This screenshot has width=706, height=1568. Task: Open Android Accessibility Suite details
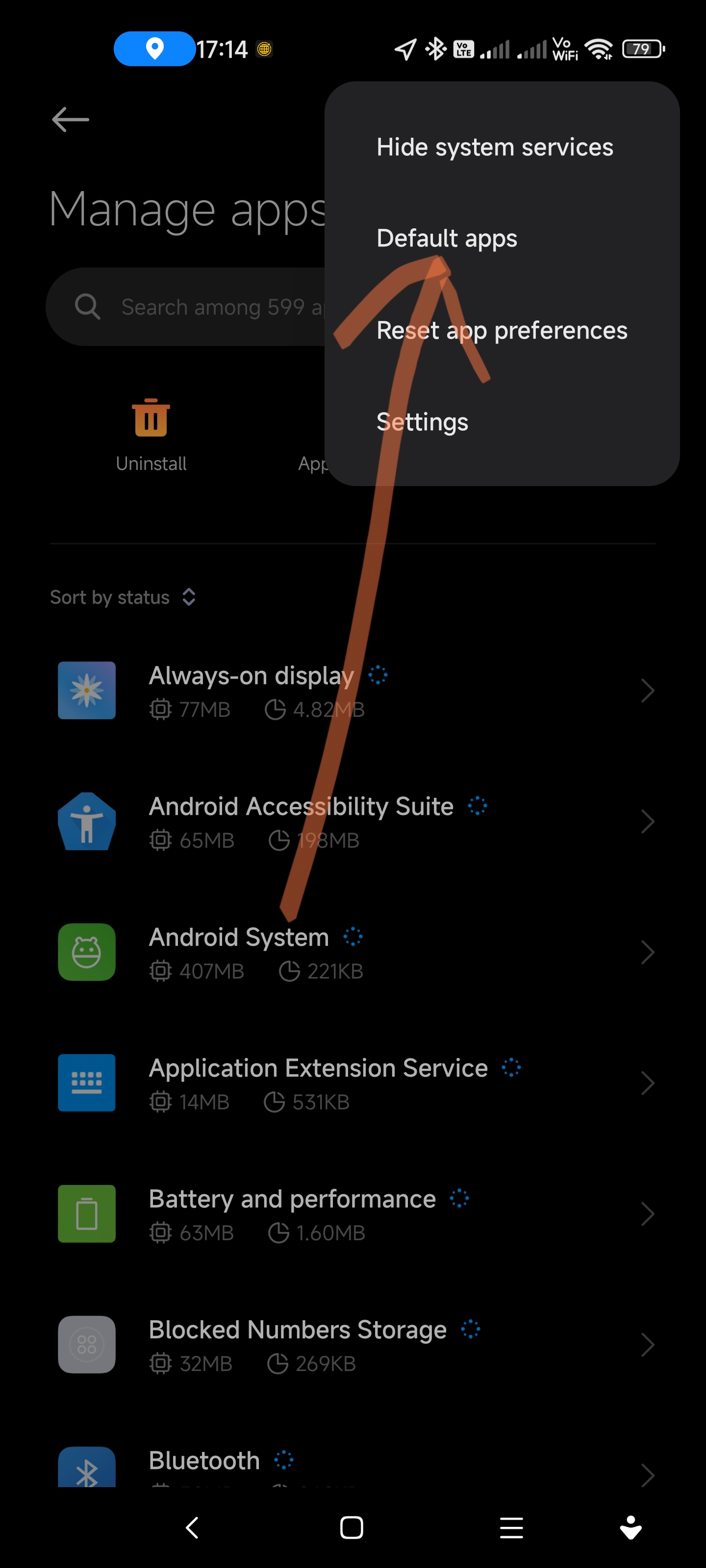pos(353,822)
